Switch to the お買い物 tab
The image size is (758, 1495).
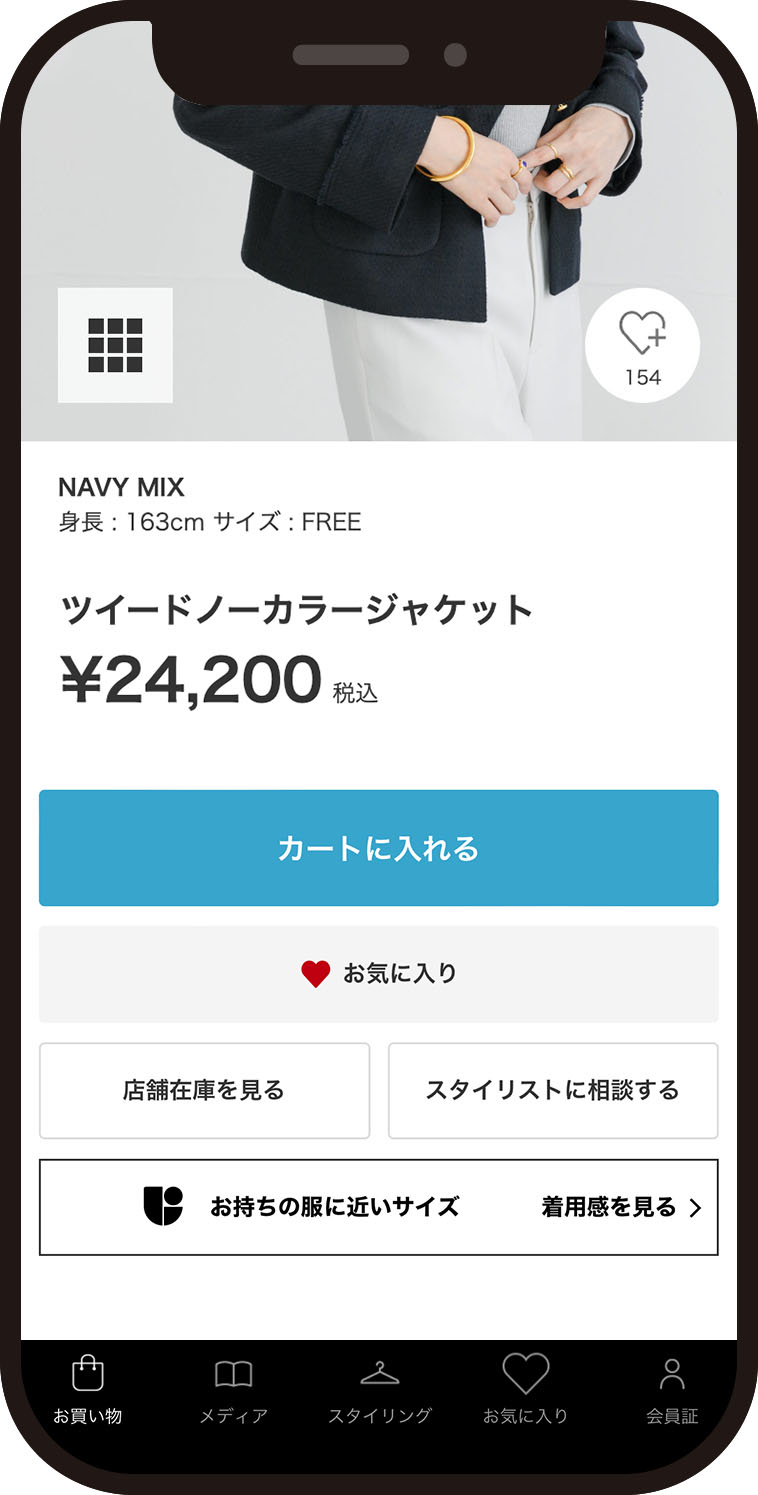[88, 1390]
